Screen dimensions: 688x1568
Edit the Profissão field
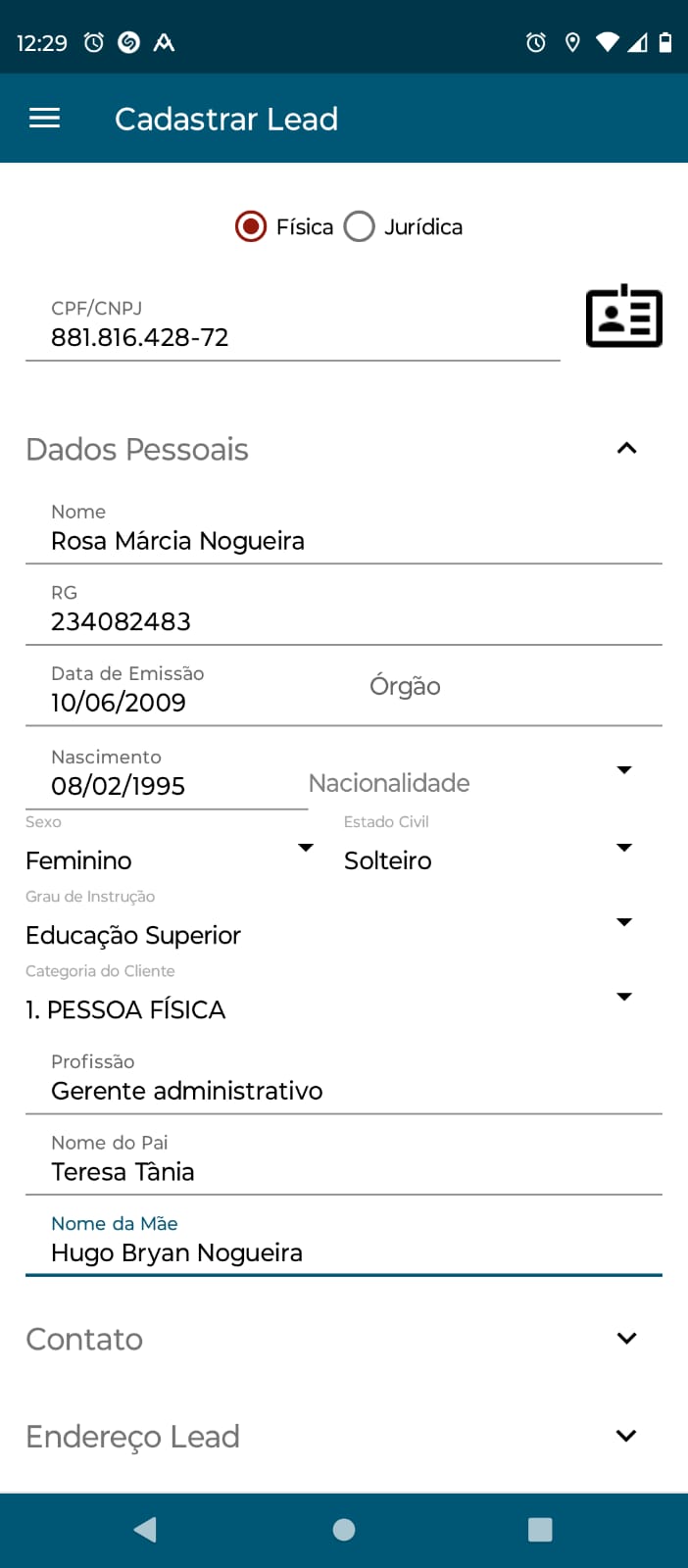click(x=343, y=1091)
